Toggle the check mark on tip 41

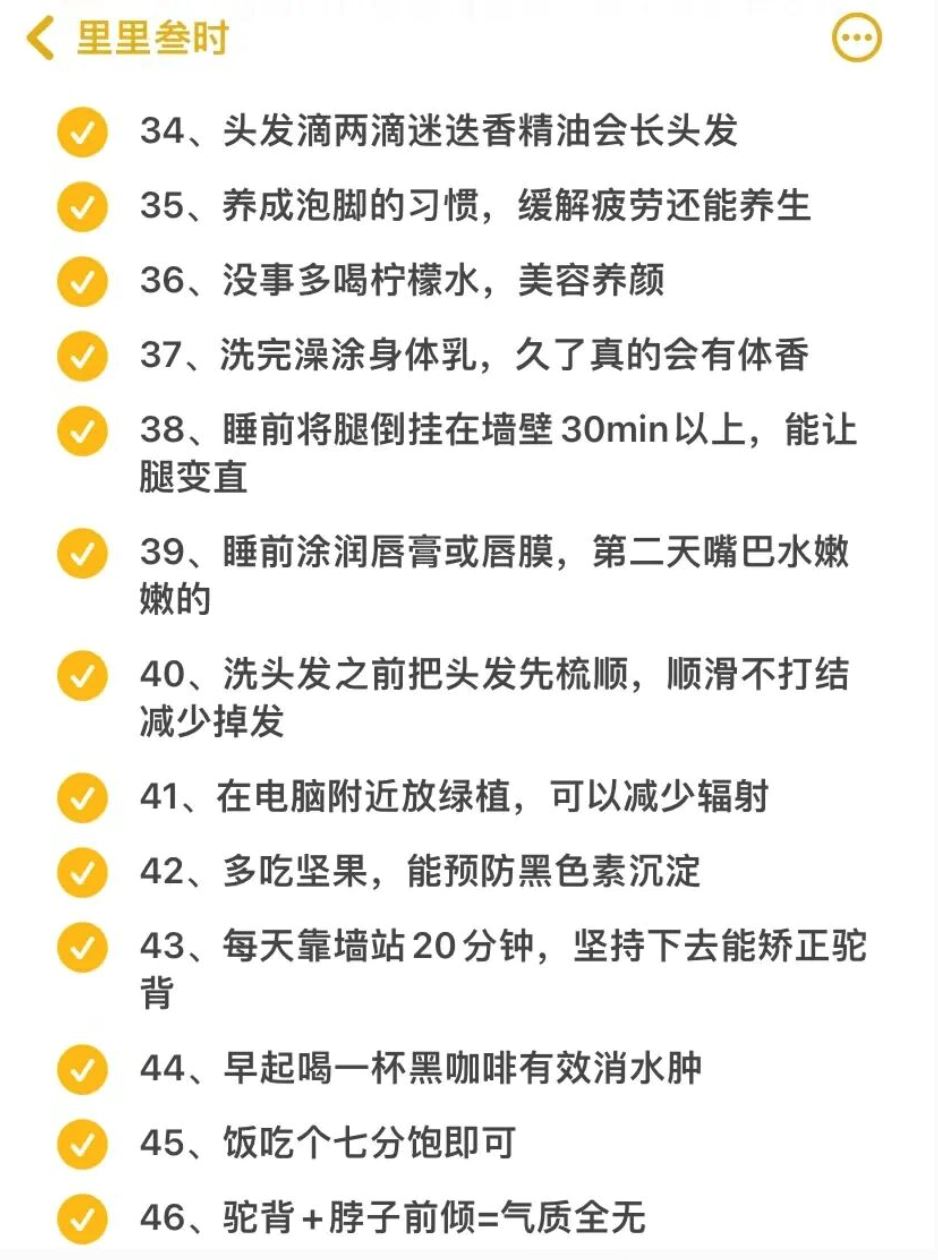81,797
